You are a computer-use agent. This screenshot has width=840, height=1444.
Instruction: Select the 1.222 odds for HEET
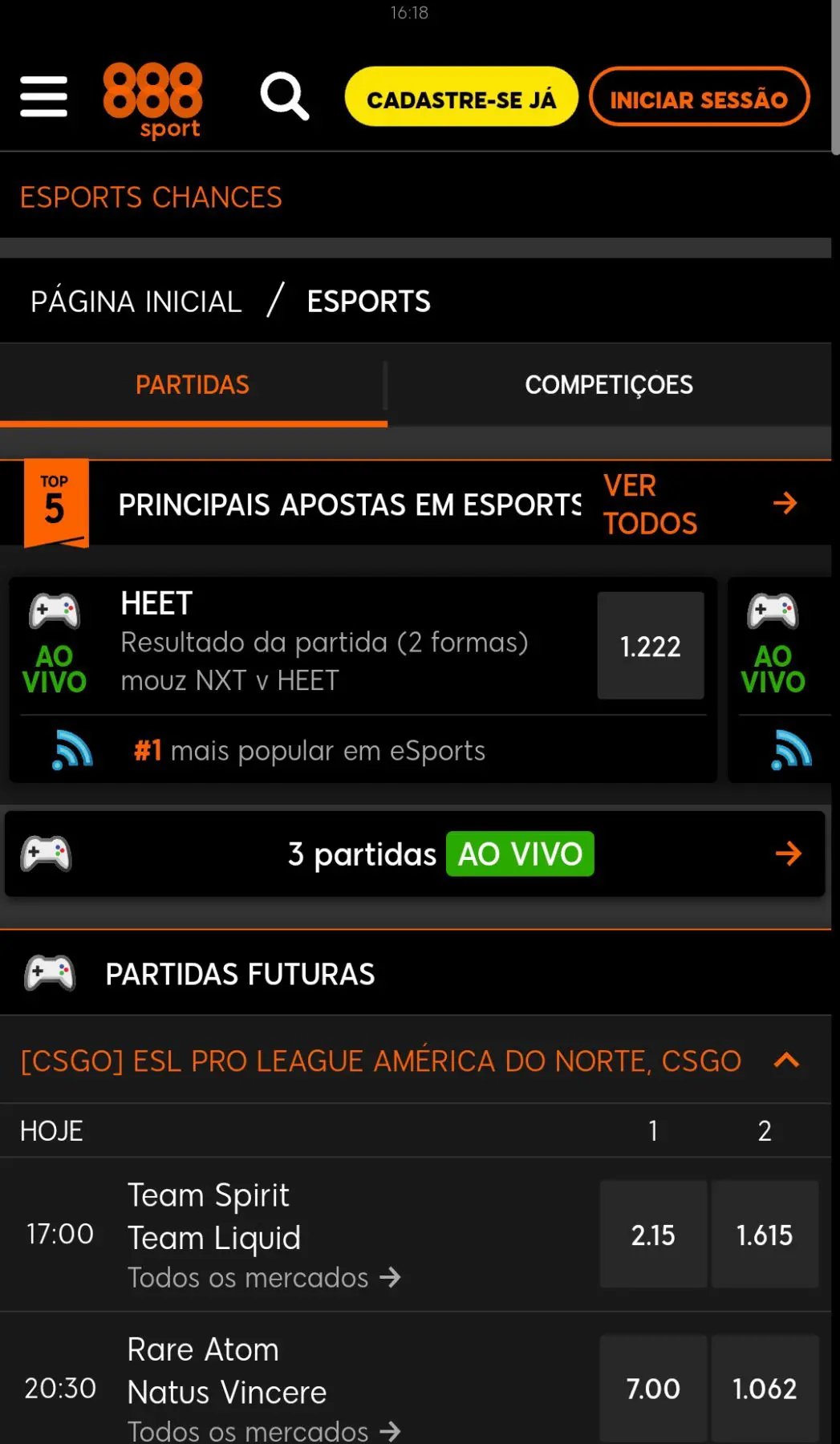coord(650,646)
